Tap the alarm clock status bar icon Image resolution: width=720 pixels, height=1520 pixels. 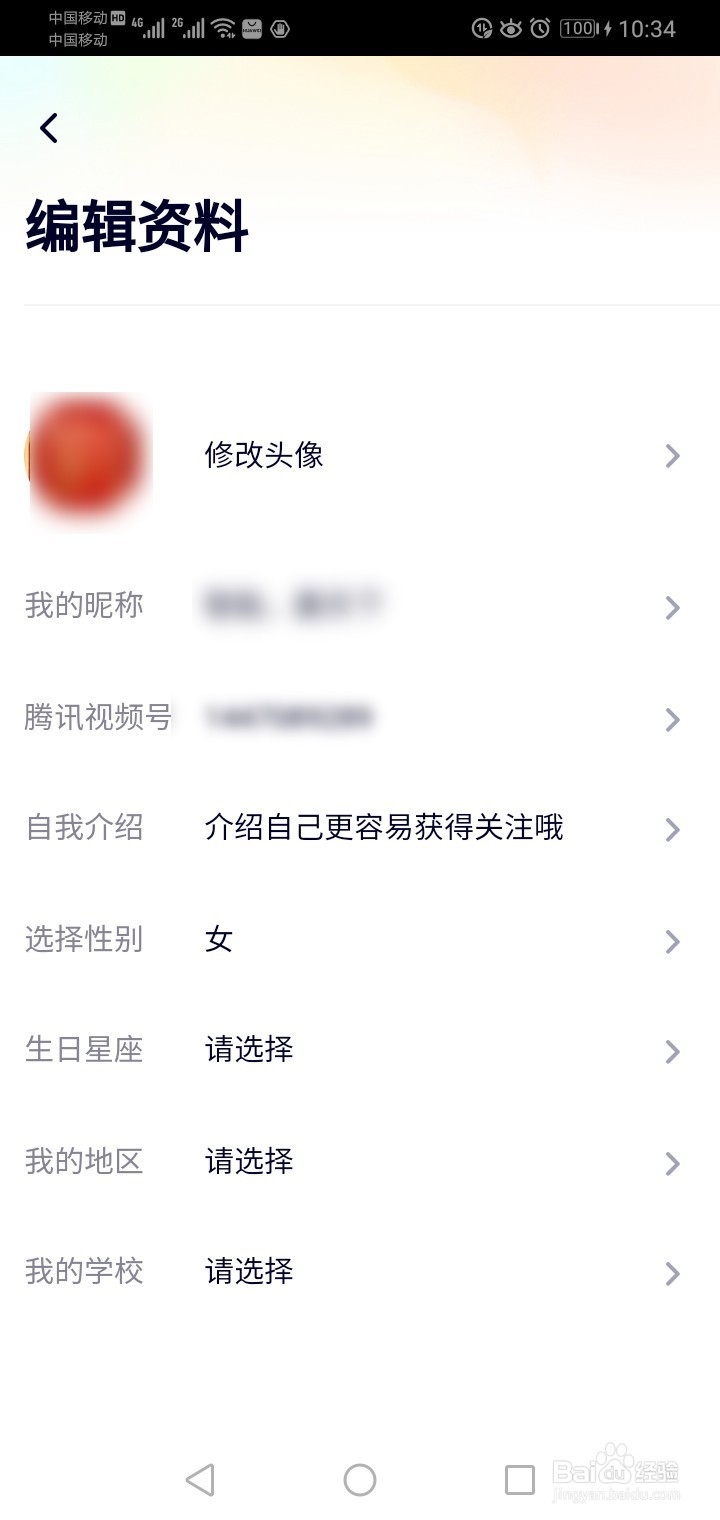(x=539, y=28)
